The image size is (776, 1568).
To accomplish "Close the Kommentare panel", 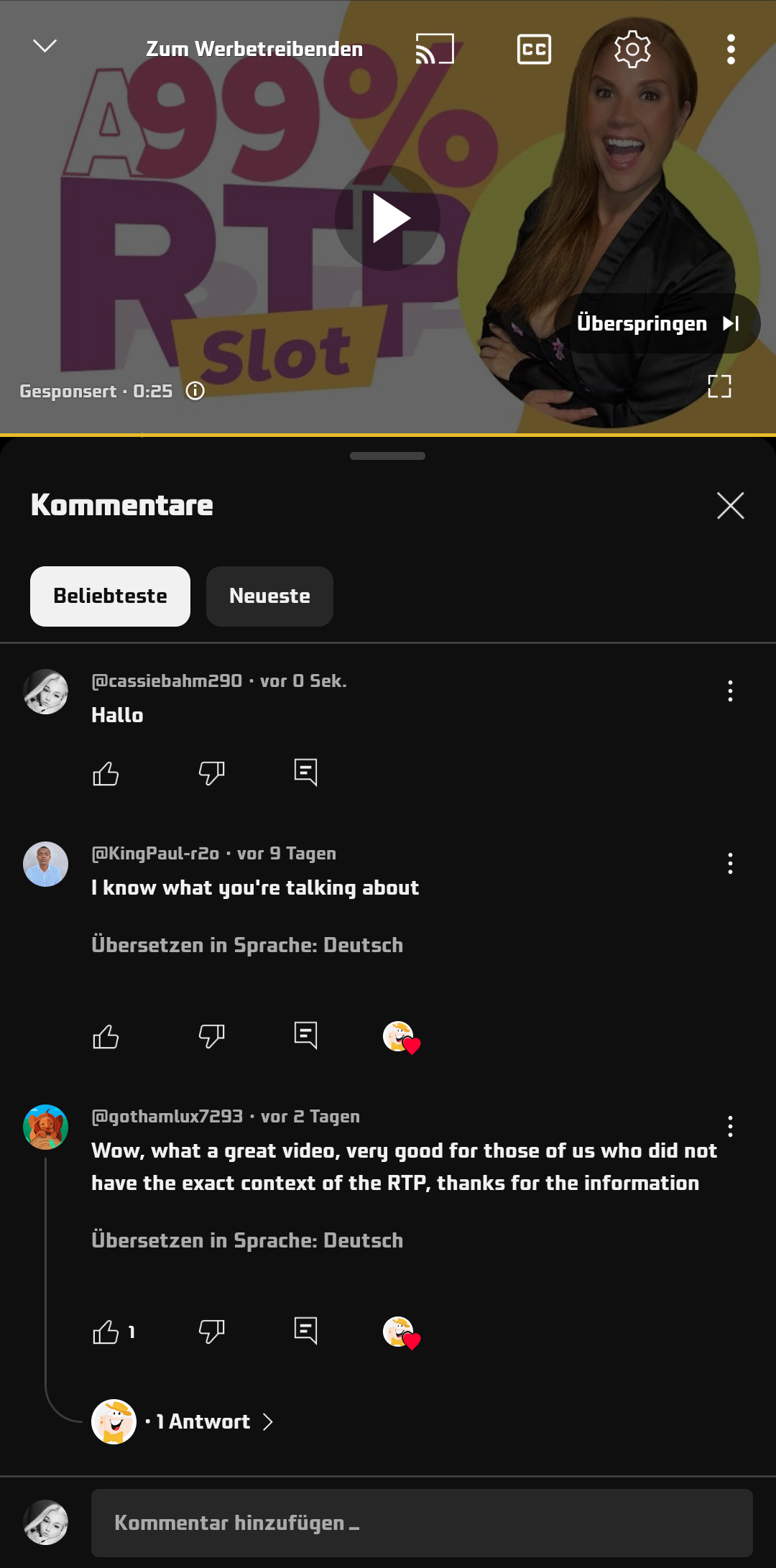I will (730, 505).
